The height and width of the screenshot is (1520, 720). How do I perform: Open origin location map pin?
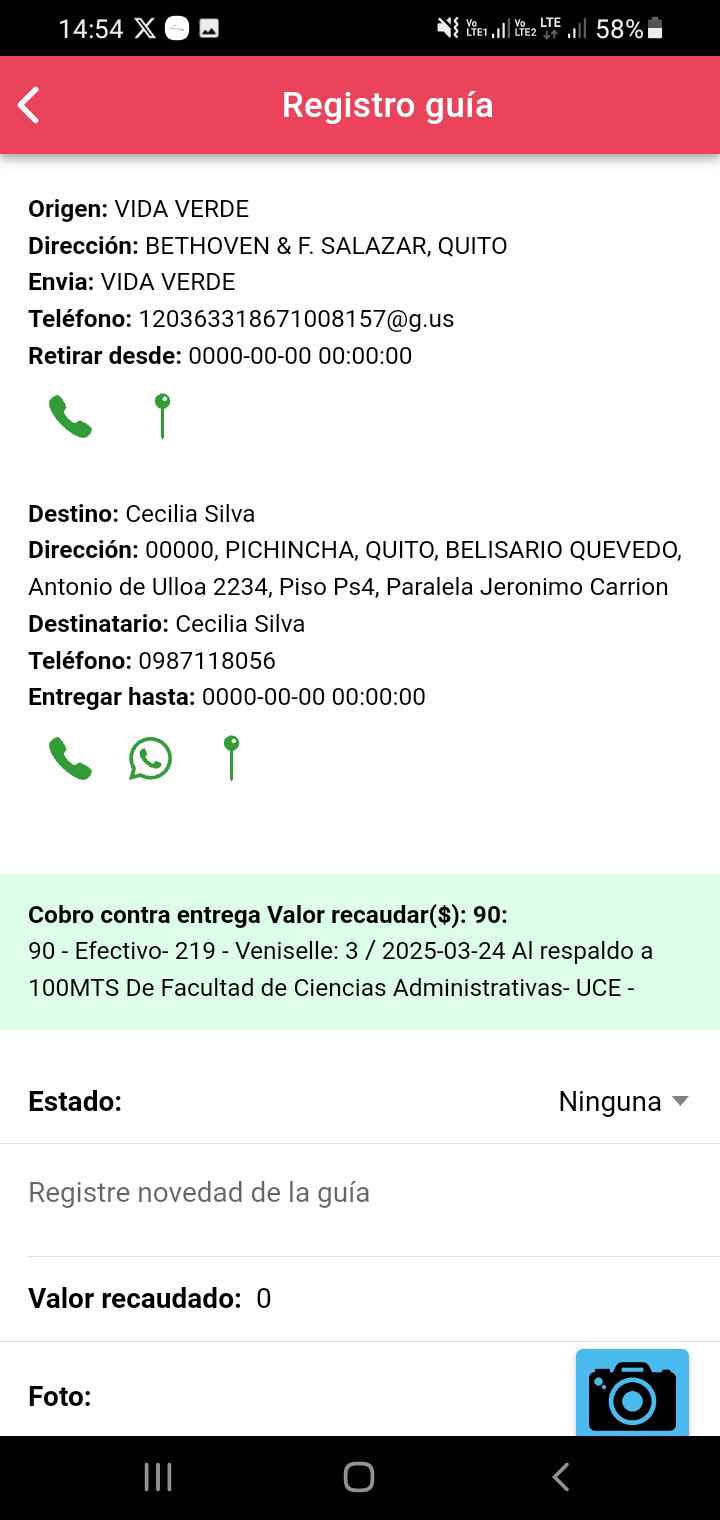[162, 417]
